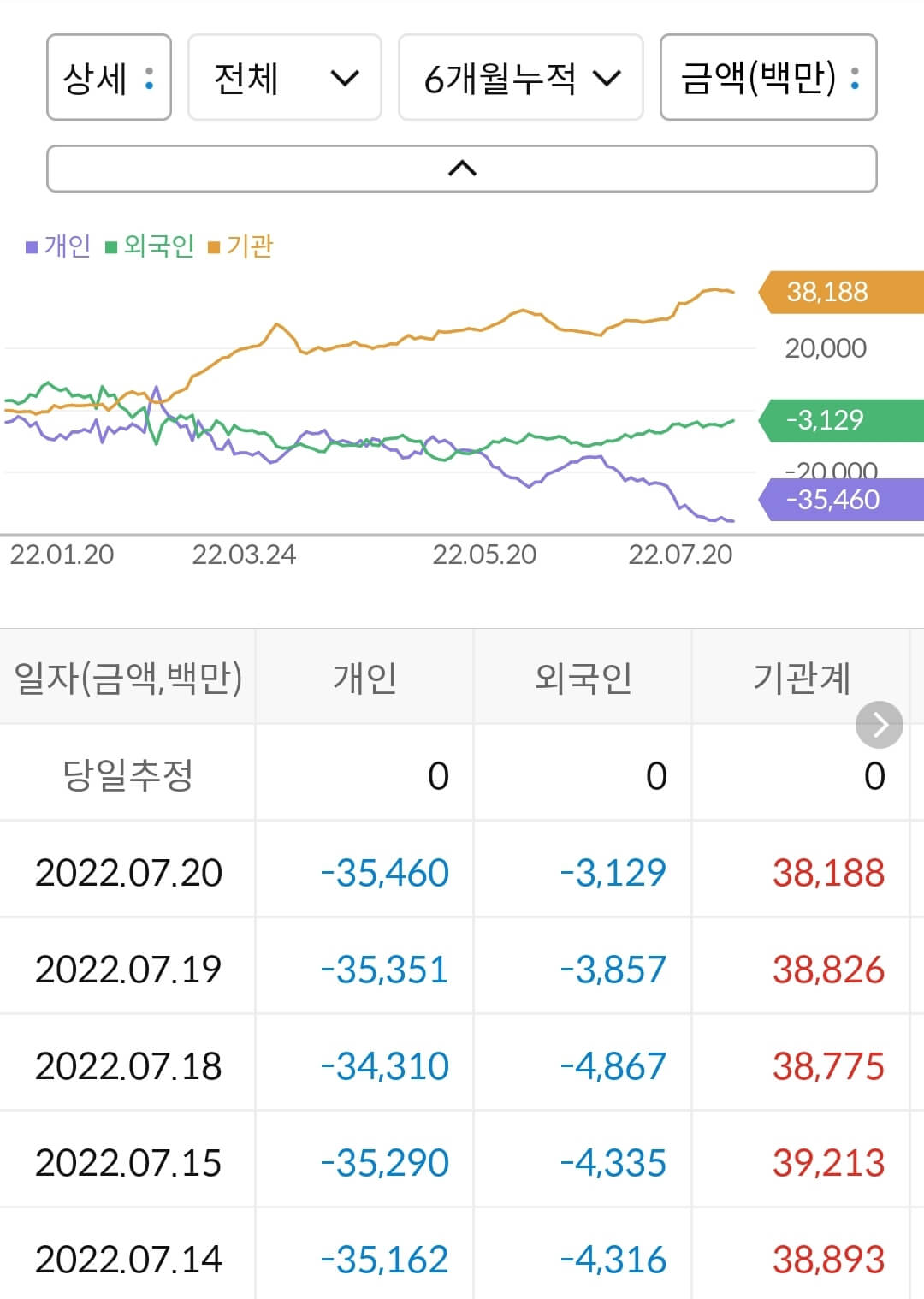
Task: Collapse the chart area using the chevron
Action: (461, 168)
